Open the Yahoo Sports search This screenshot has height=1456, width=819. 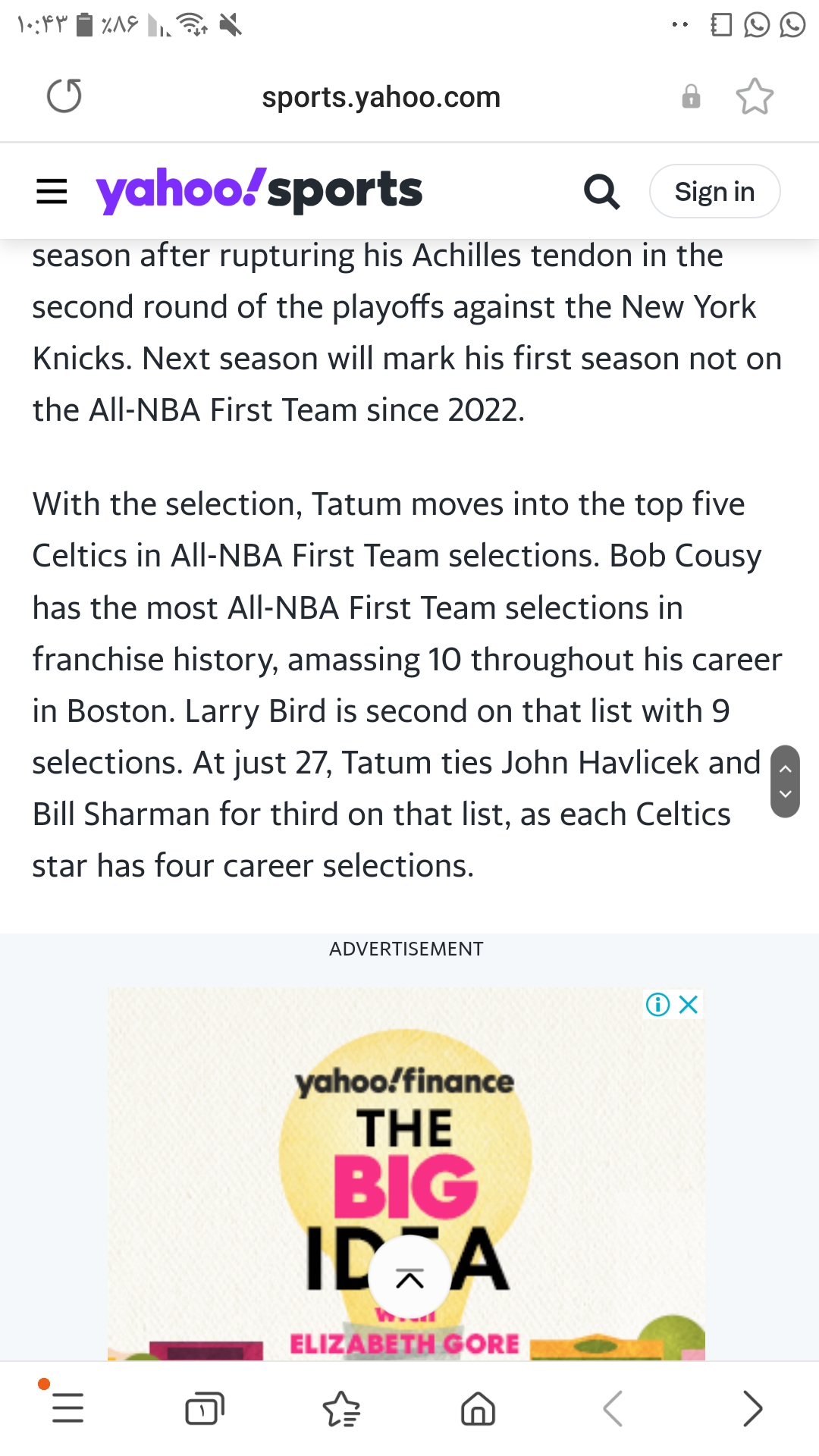coord(602,191)
